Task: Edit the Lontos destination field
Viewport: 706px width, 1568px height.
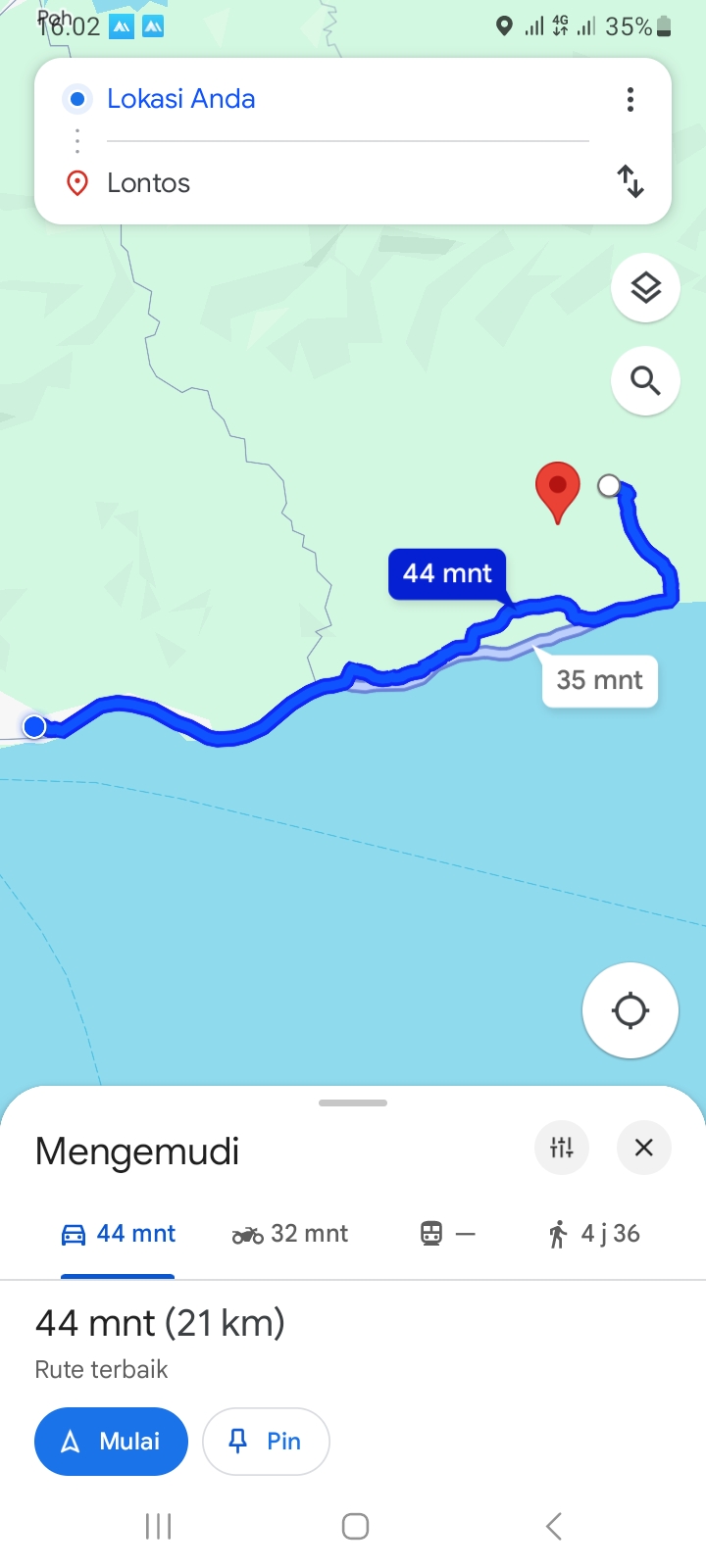Action: [x=348, y=183]
